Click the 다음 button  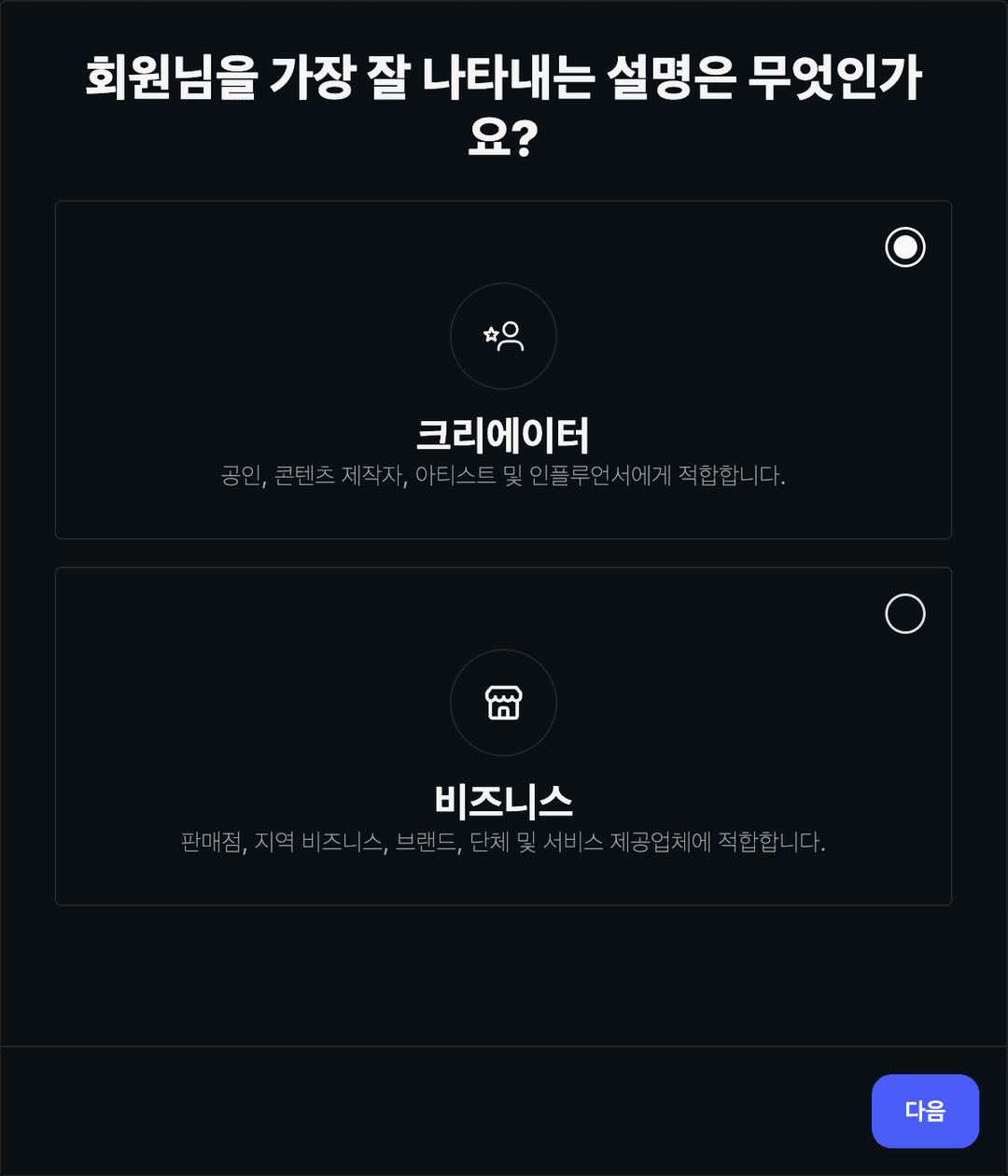coord(925,1111)
